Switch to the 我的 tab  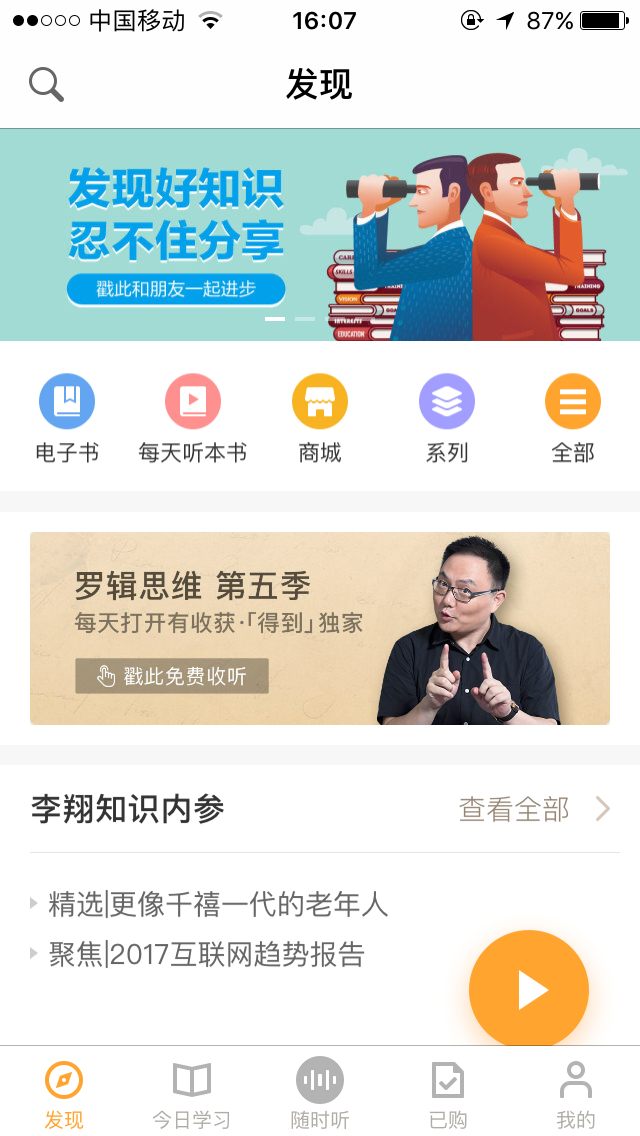click(575, 1093)
